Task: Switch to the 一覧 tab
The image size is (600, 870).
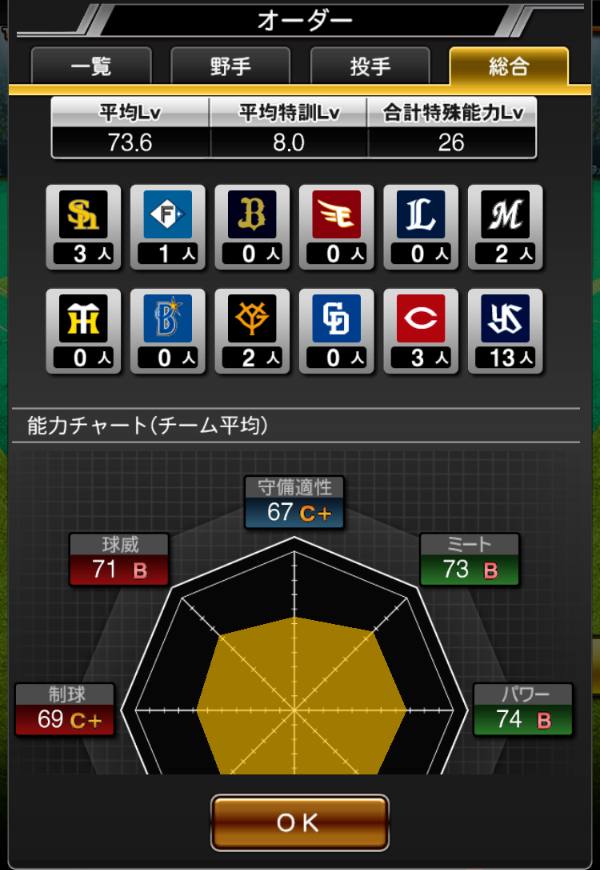Action: (91, 67)
